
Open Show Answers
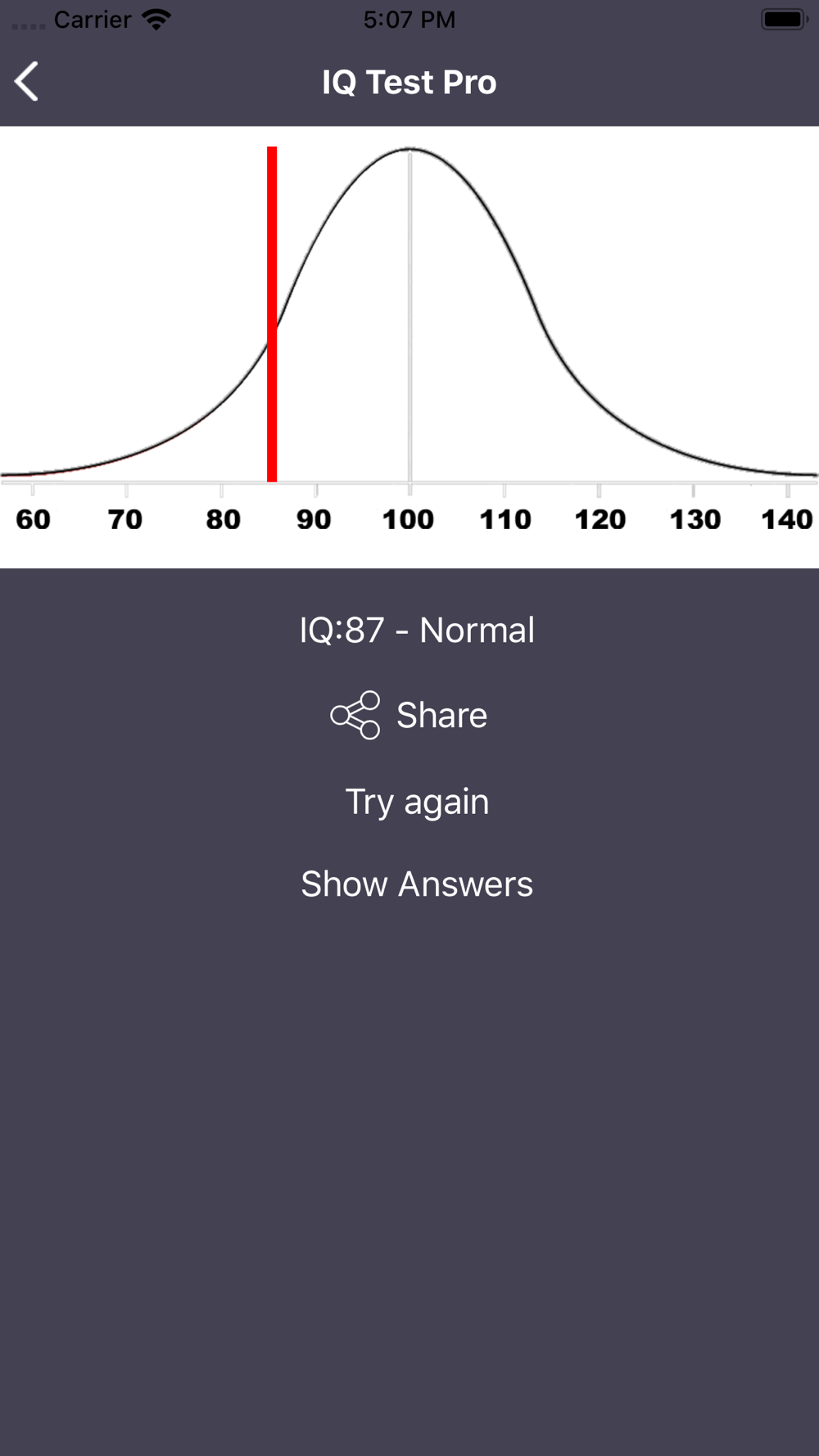coord(417,884)
